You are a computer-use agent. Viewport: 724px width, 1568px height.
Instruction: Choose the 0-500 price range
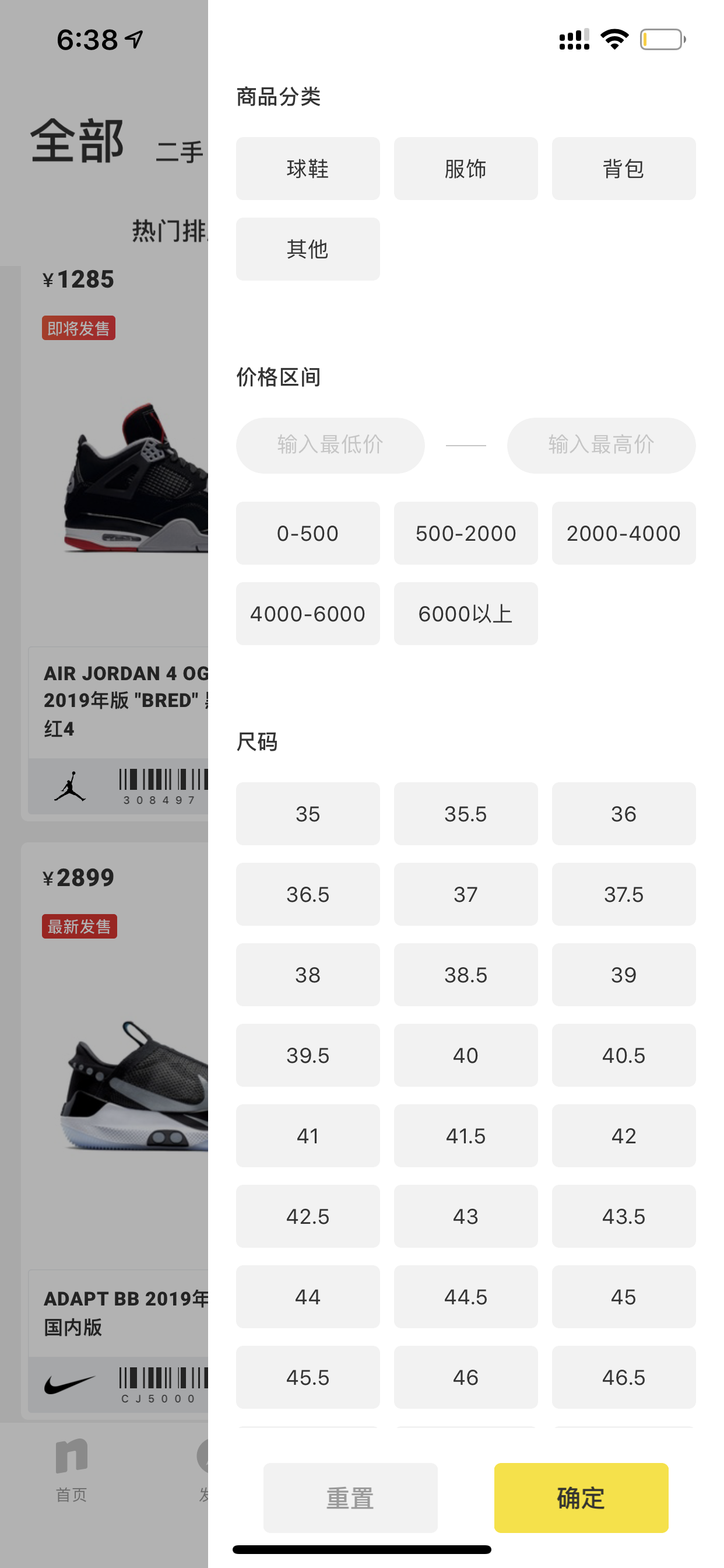coord(308,533)
